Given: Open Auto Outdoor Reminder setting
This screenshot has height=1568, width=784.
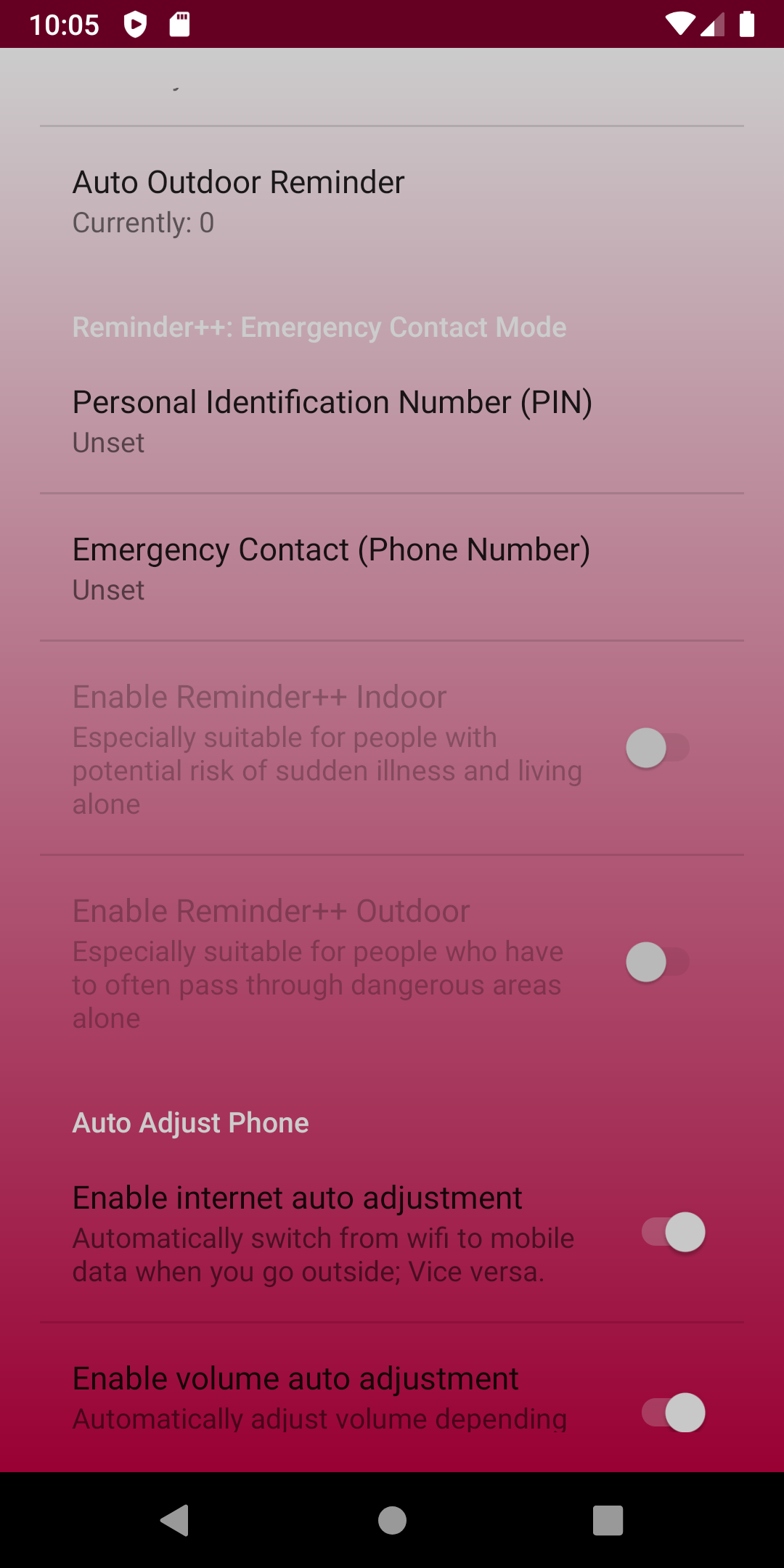Looking at the screenshot, I should tap(392, 202).
